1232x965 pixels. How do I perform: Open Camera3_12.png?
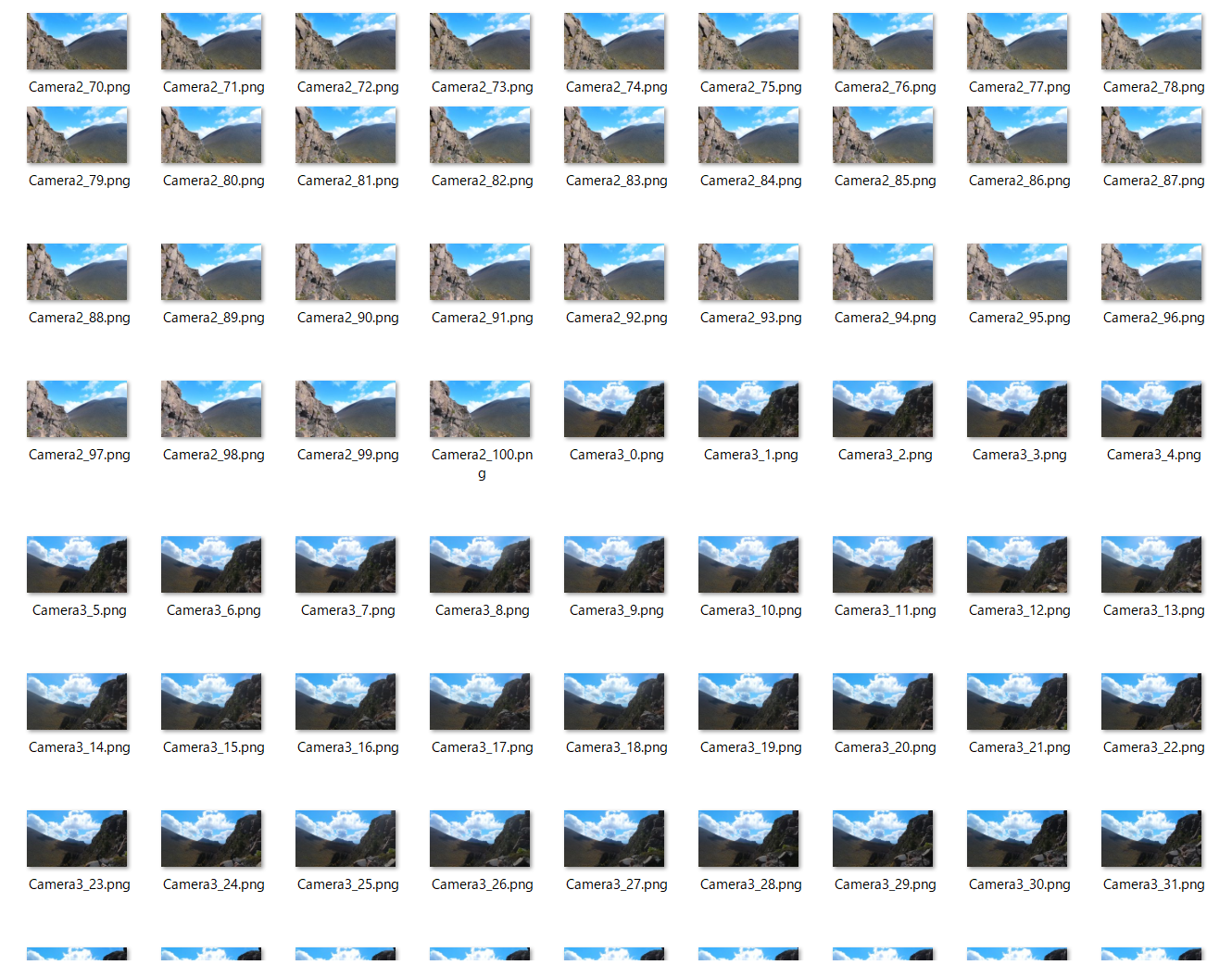point(1018,565)
